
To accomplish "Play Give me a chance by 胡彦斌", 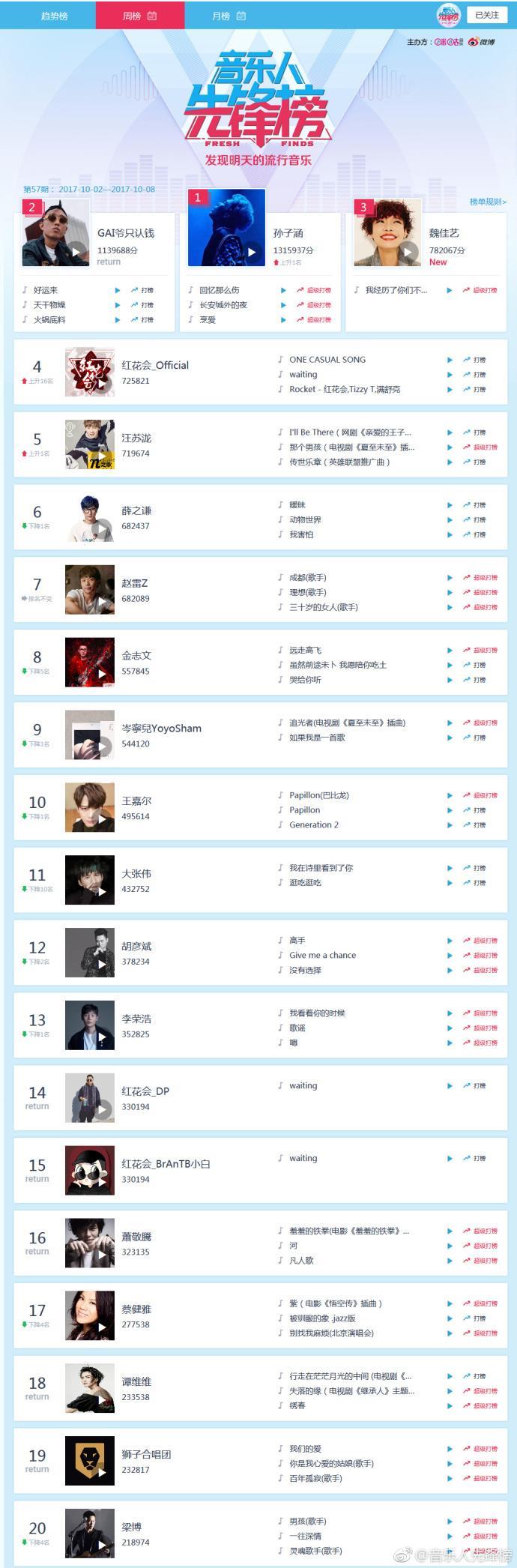I will pyautogui.click(x=450, y=956).
